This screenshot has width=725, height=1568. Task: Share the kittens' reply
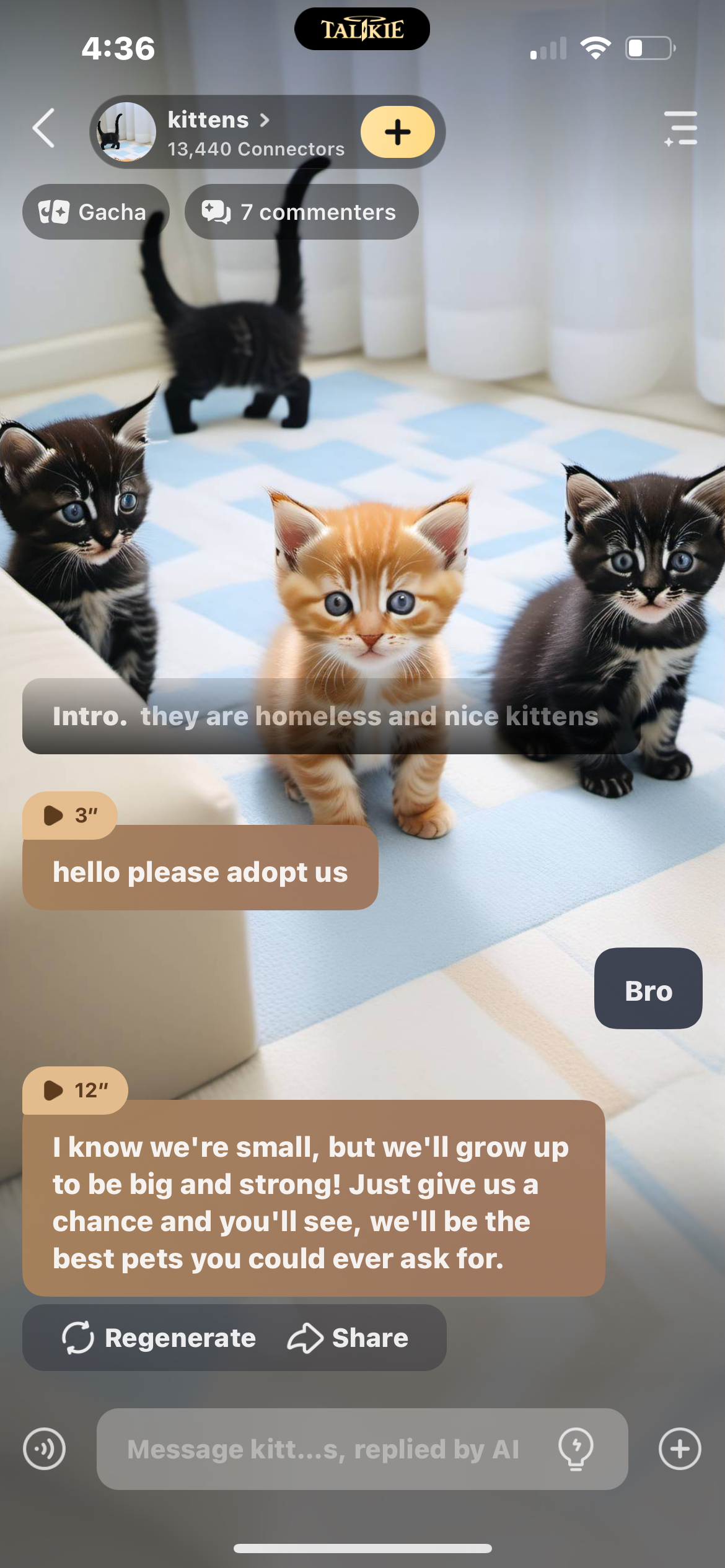[348, 1338]
